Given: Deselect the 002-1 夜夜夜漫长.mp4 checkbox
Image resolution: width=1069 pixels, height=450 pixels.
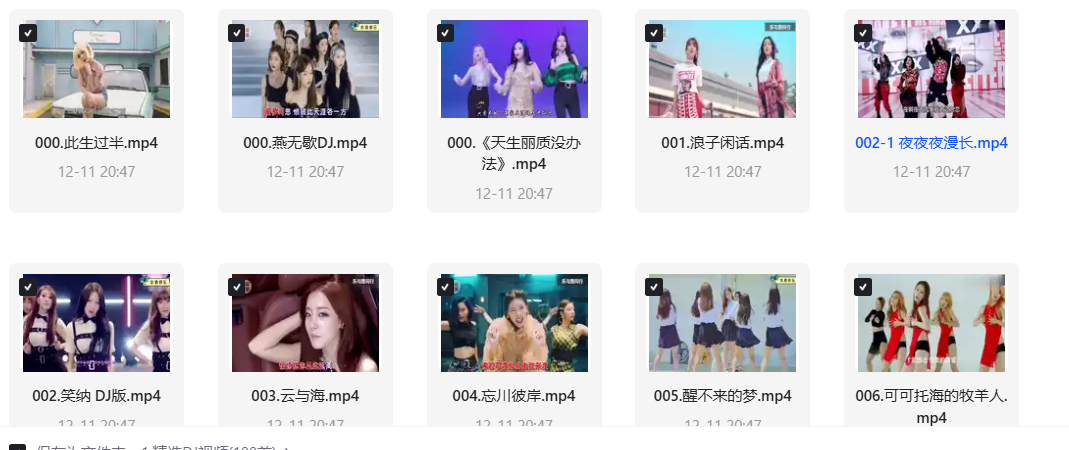Looking at the screenshot, I should tap(863, 33).
